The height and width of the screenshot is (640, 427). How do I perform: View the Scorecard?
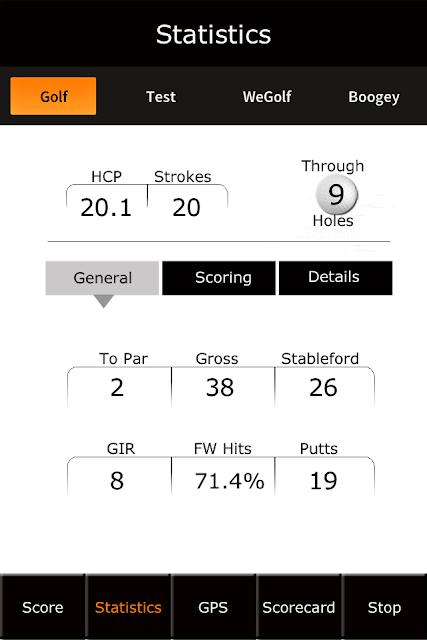[x=298, y=607]
